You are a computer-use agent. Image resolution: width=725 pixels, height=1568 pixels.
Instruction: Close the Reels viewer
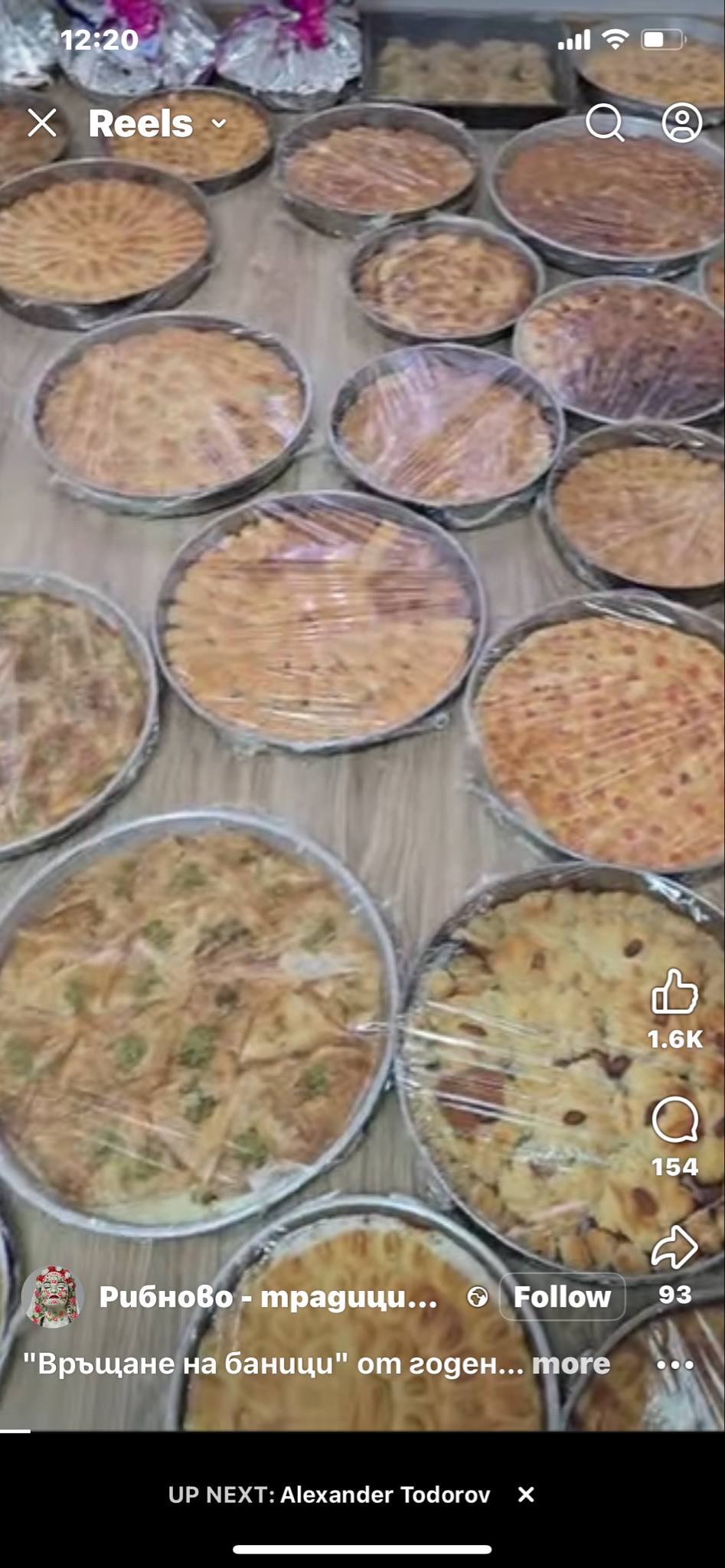[x=42, y=122]
